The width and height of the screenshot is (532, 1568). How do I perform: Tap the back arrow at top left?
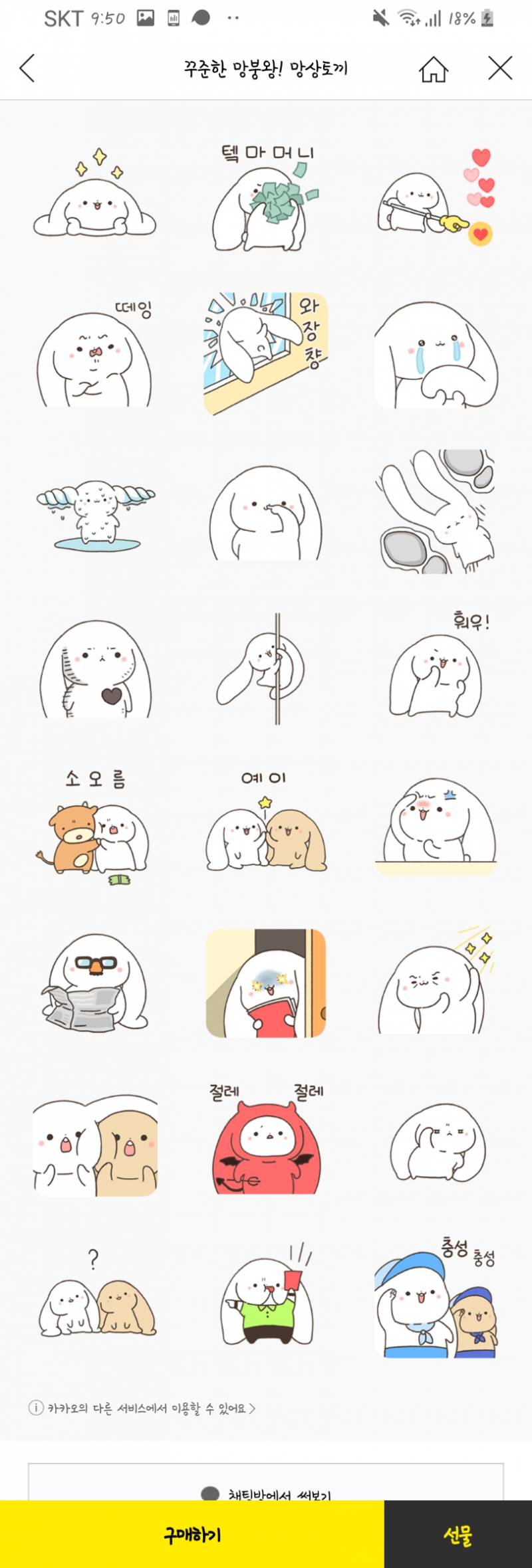27,68
